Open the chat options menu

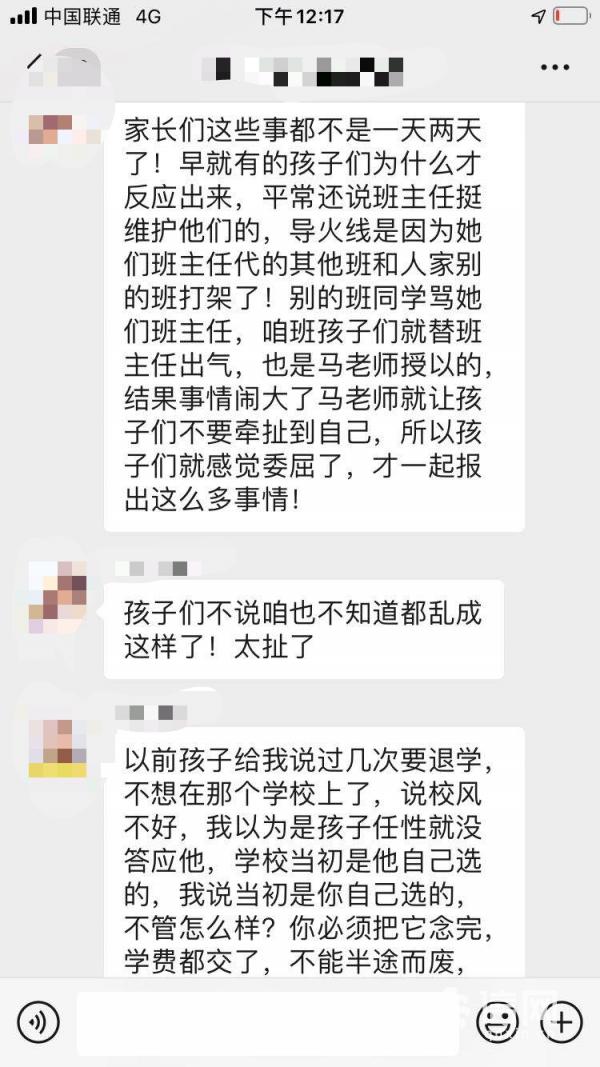[554, 67]
